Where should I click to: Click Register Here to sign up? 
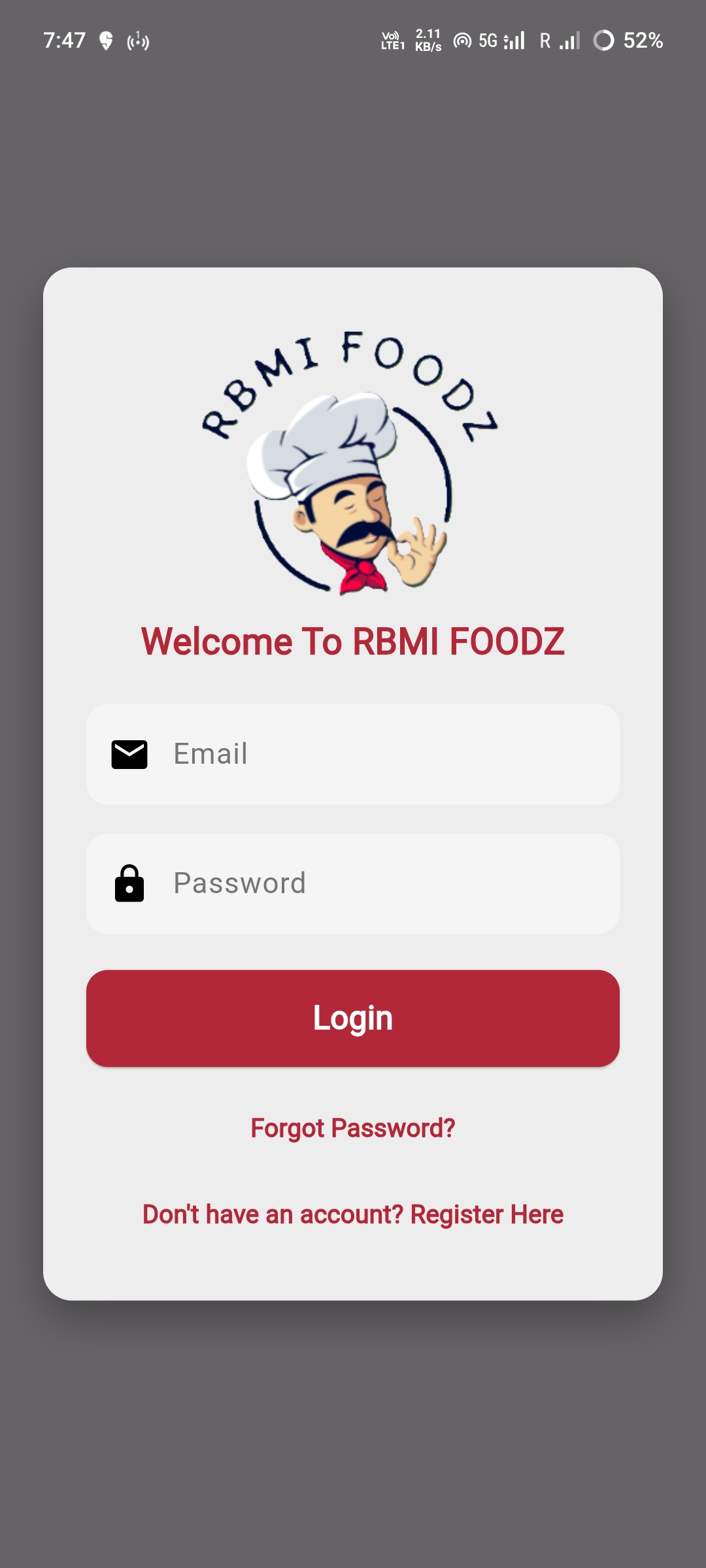click(486, 1213)
